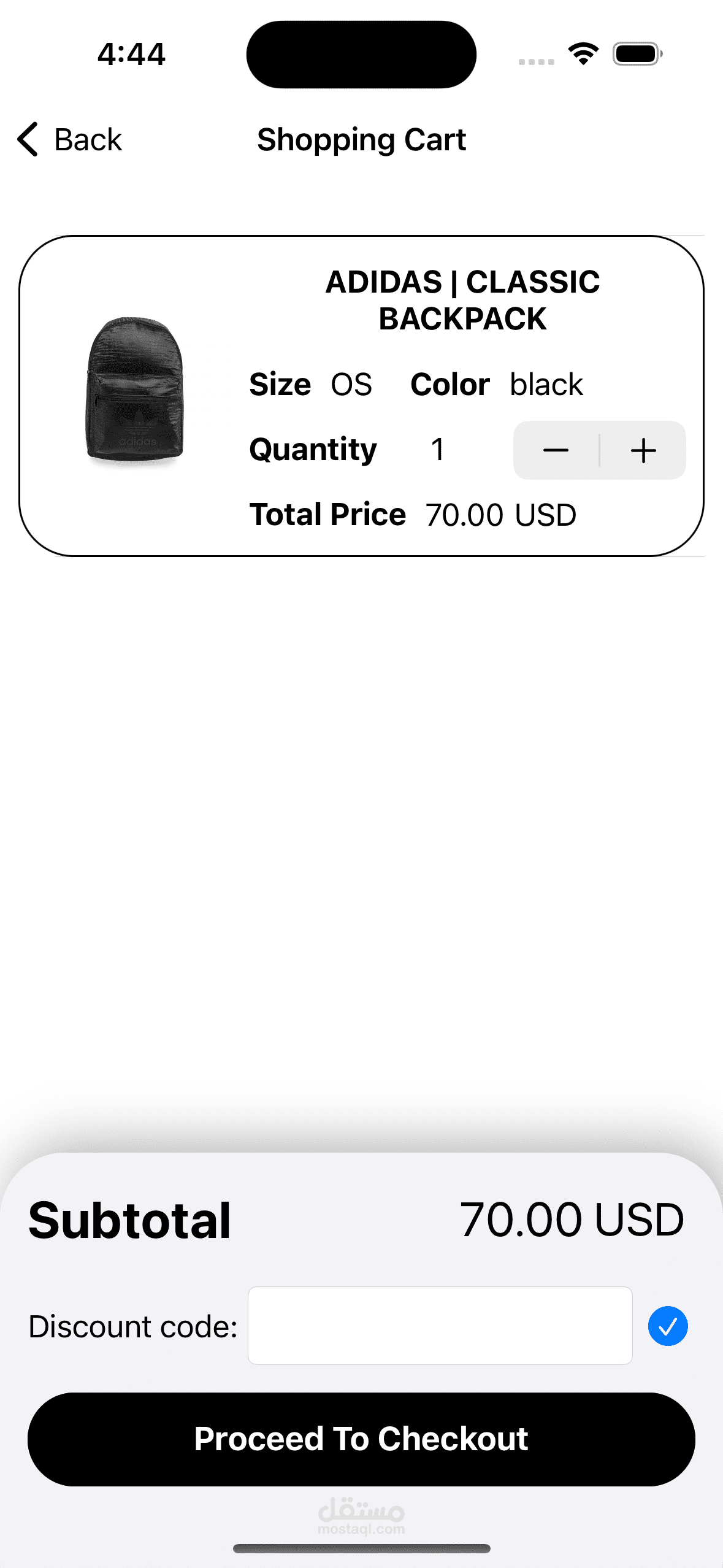Go back from the Shopping Cart
The image size is (723, 1568).
70,140
